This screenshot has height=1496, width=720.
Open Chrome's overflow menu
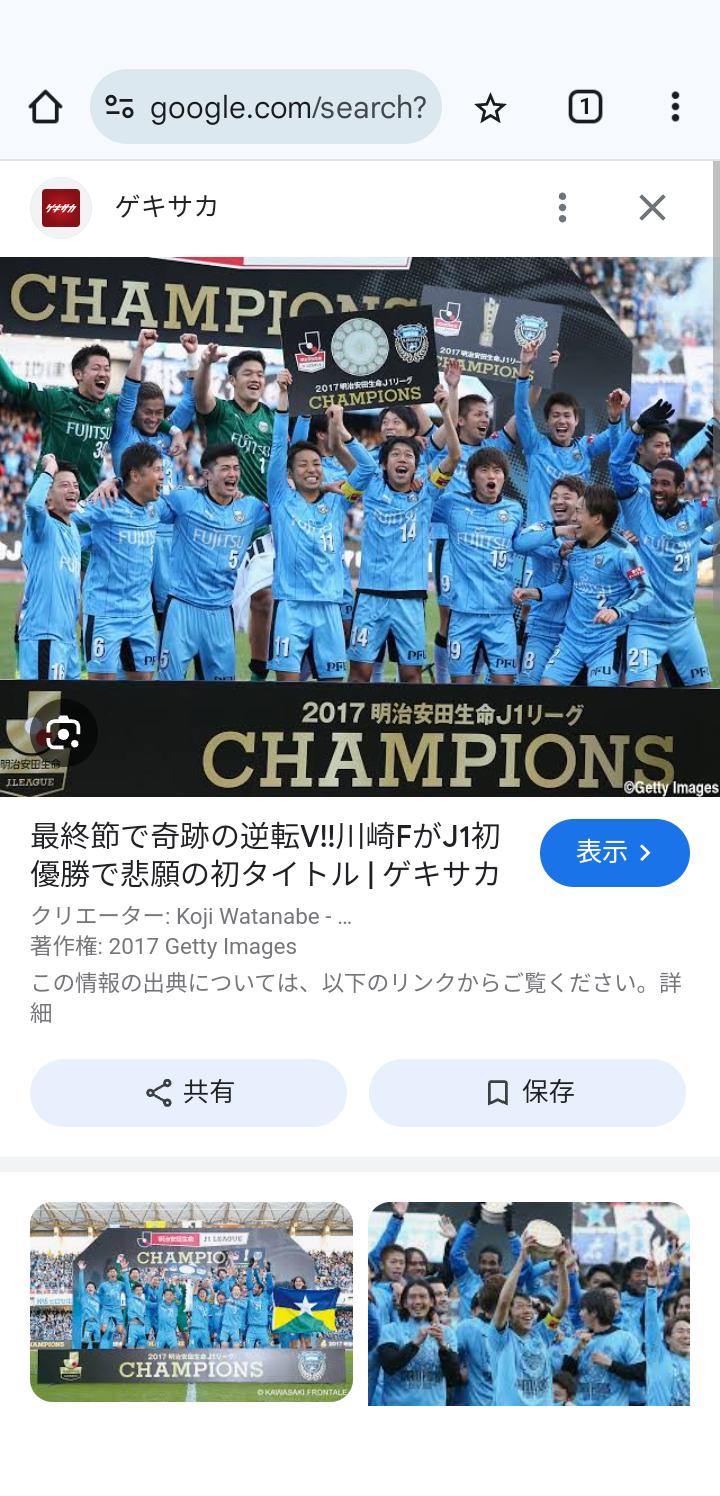[x=675, y=107]
